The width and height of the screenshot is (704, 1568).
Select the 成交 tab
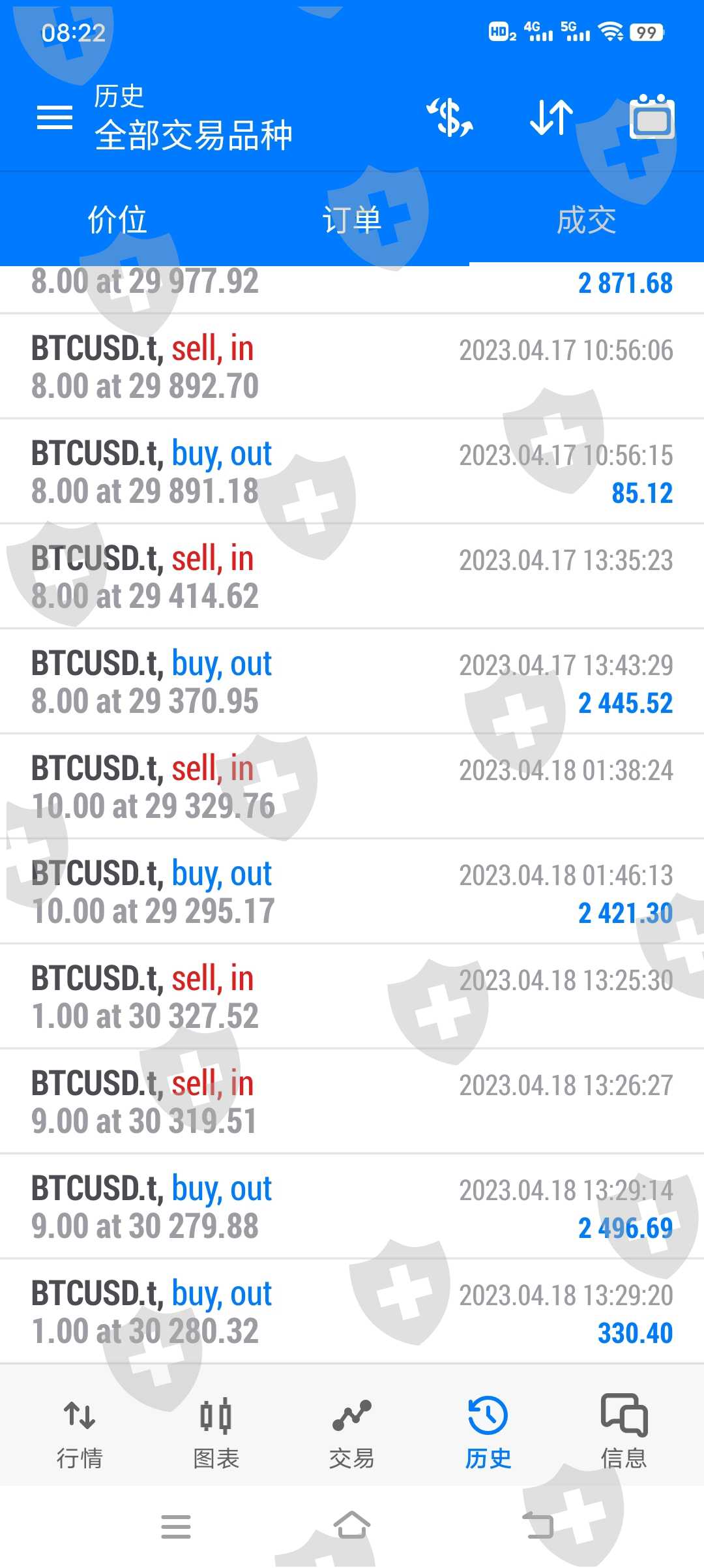coord(587,220)
